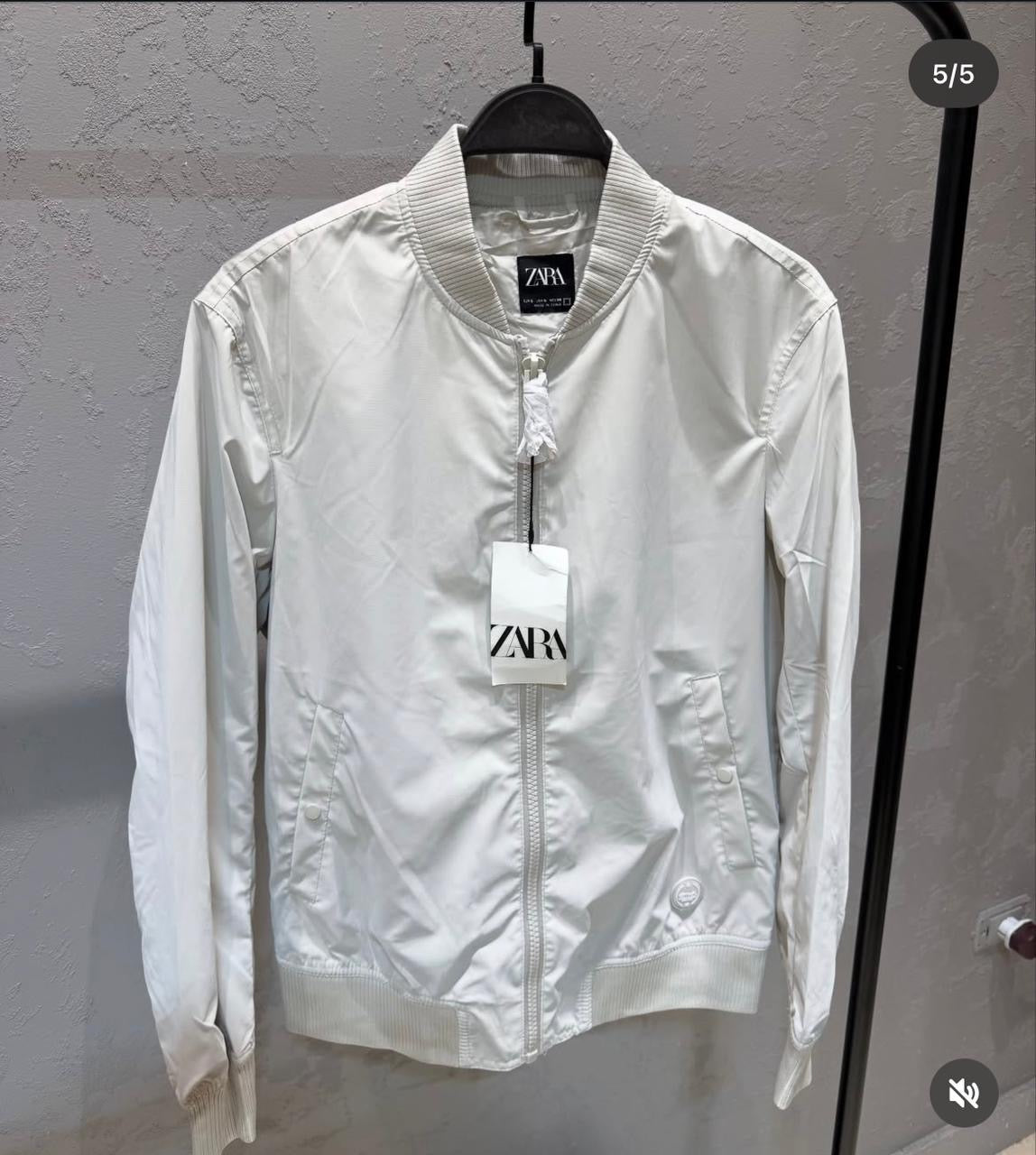Tap the white plug in outlet
Image resolution: width=1036 pixels, height=1155 pixels.
(1011, 929)
